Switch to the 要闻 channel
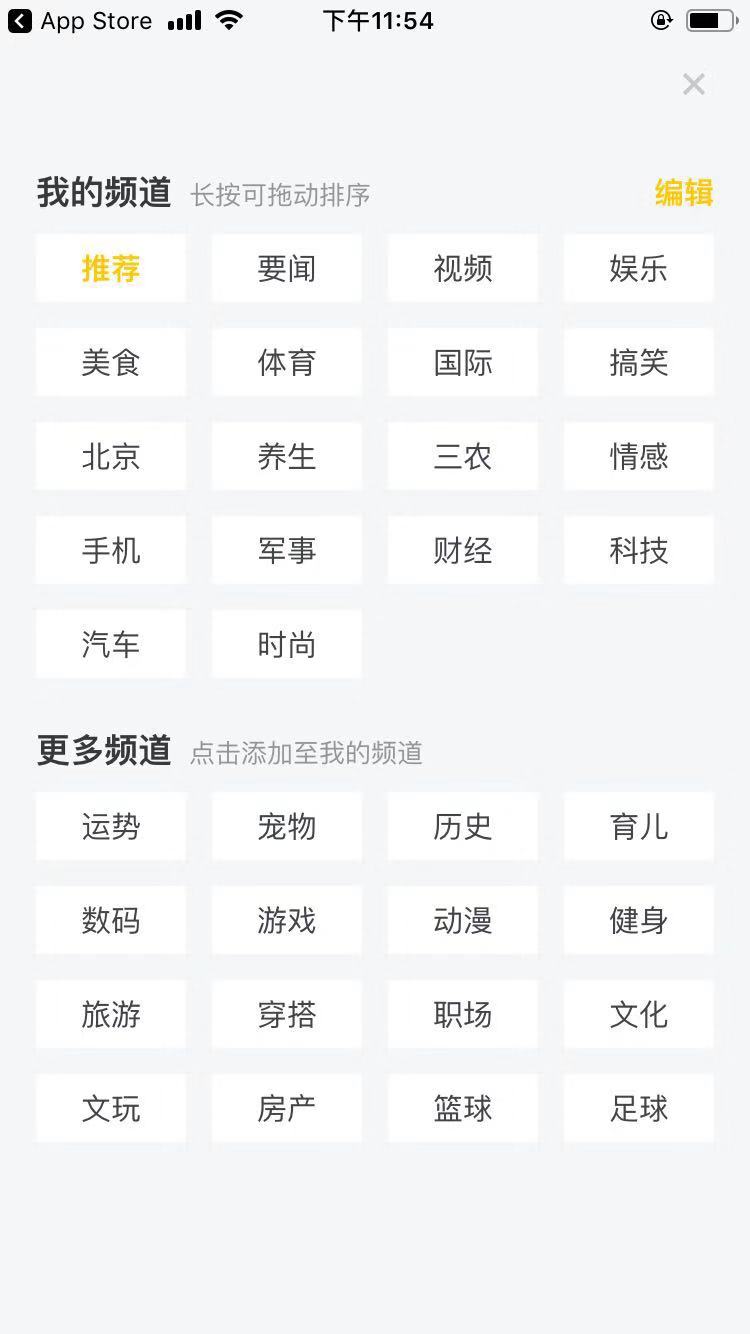Viewport: 750px width, 1334px height. click(286, 267)
